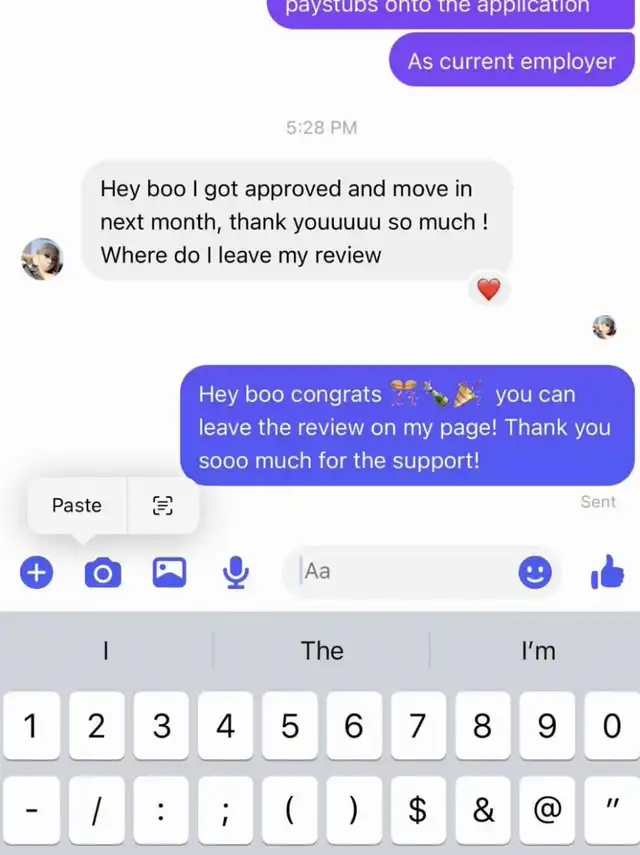
Task: Choose keyboard suggestion "I'm"
Action: pyautogui.click(x=538, y=651)
